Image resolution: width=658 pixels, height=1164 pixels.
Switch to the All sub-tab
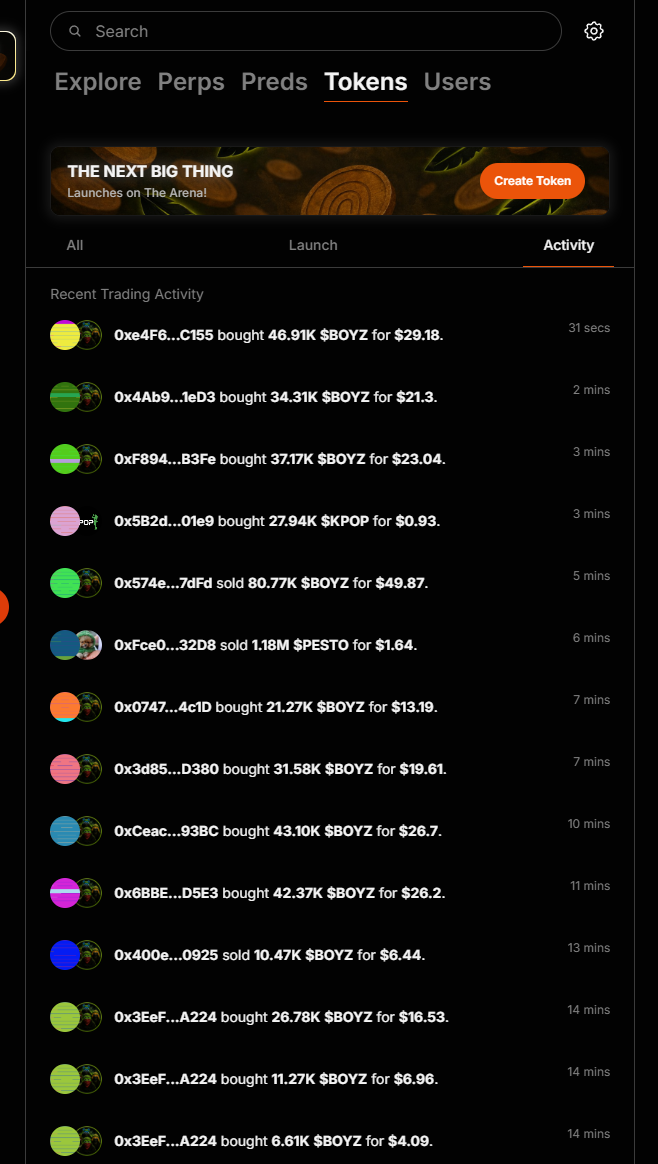(75, 245)
